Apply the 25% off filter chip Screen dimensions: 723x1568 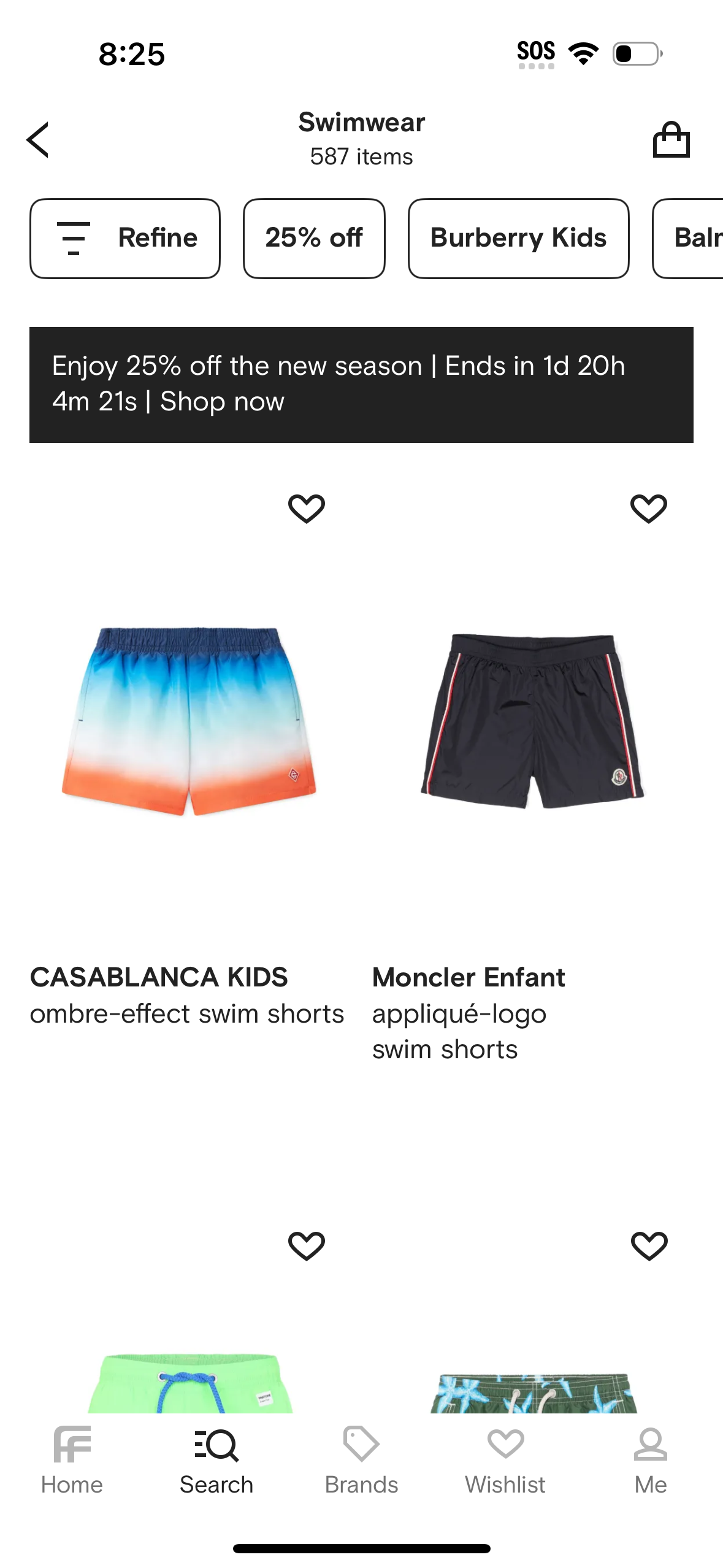coord(313,238)
